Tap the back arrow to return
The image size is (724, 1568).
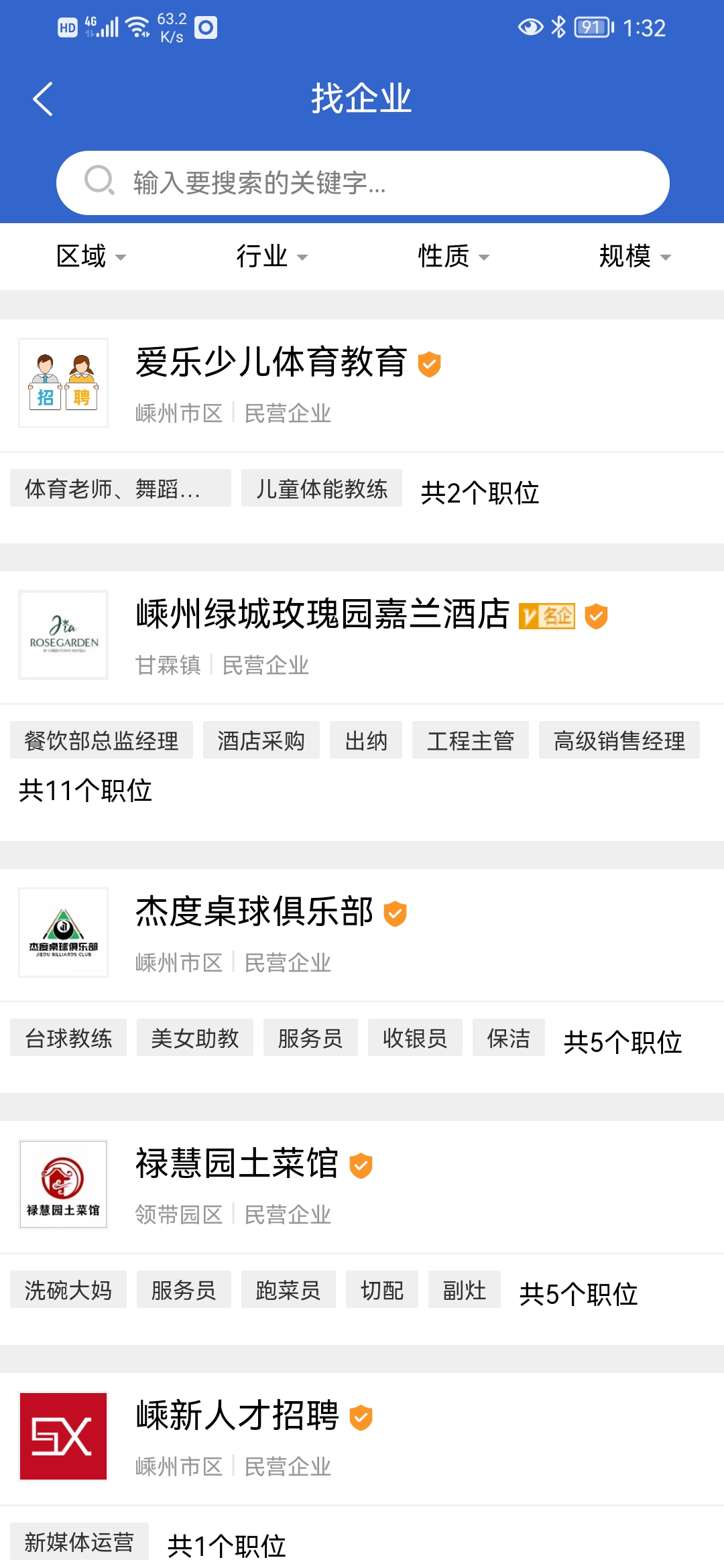click(x=42, y=98)
